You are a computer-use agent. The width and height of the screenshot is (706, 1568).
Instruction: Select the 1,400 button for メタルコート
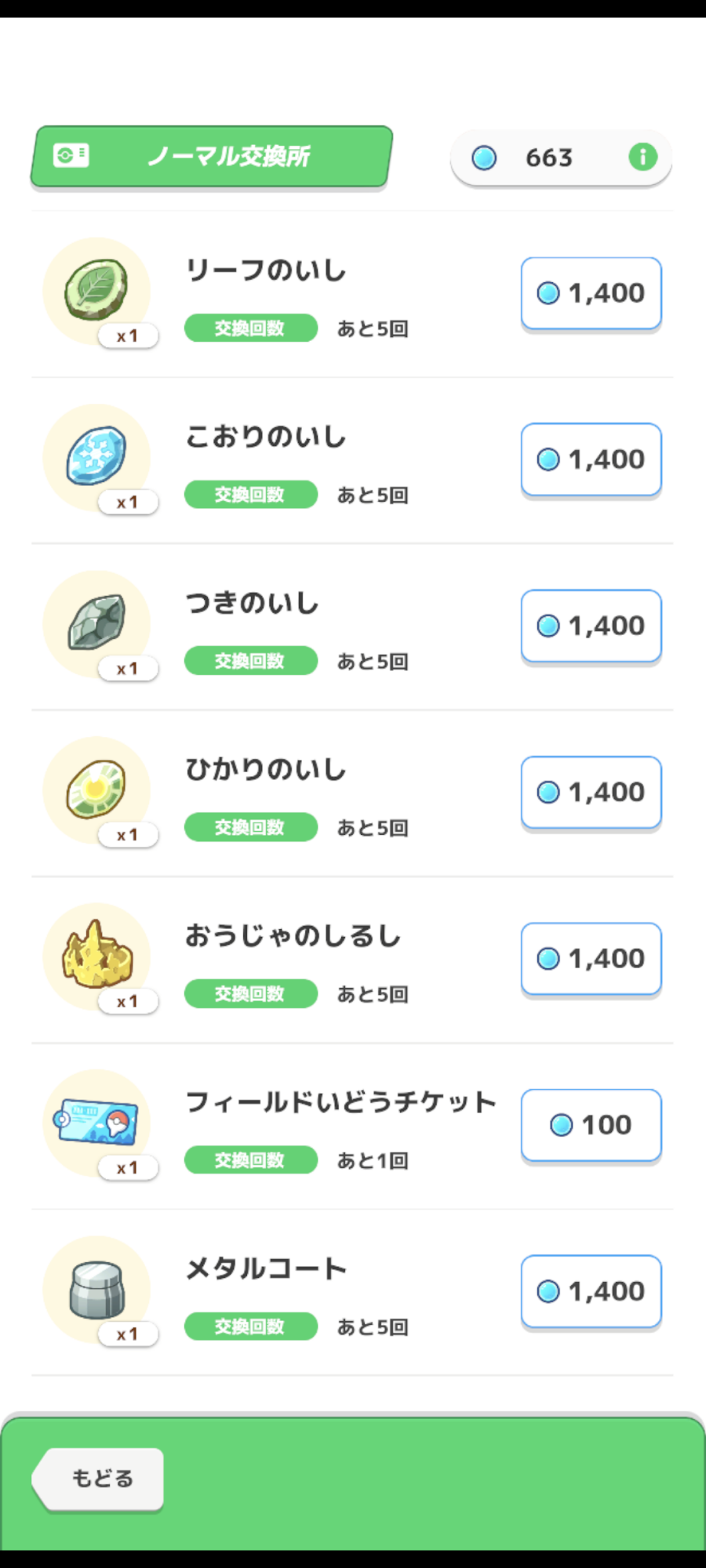click(x=591, y=1290)
